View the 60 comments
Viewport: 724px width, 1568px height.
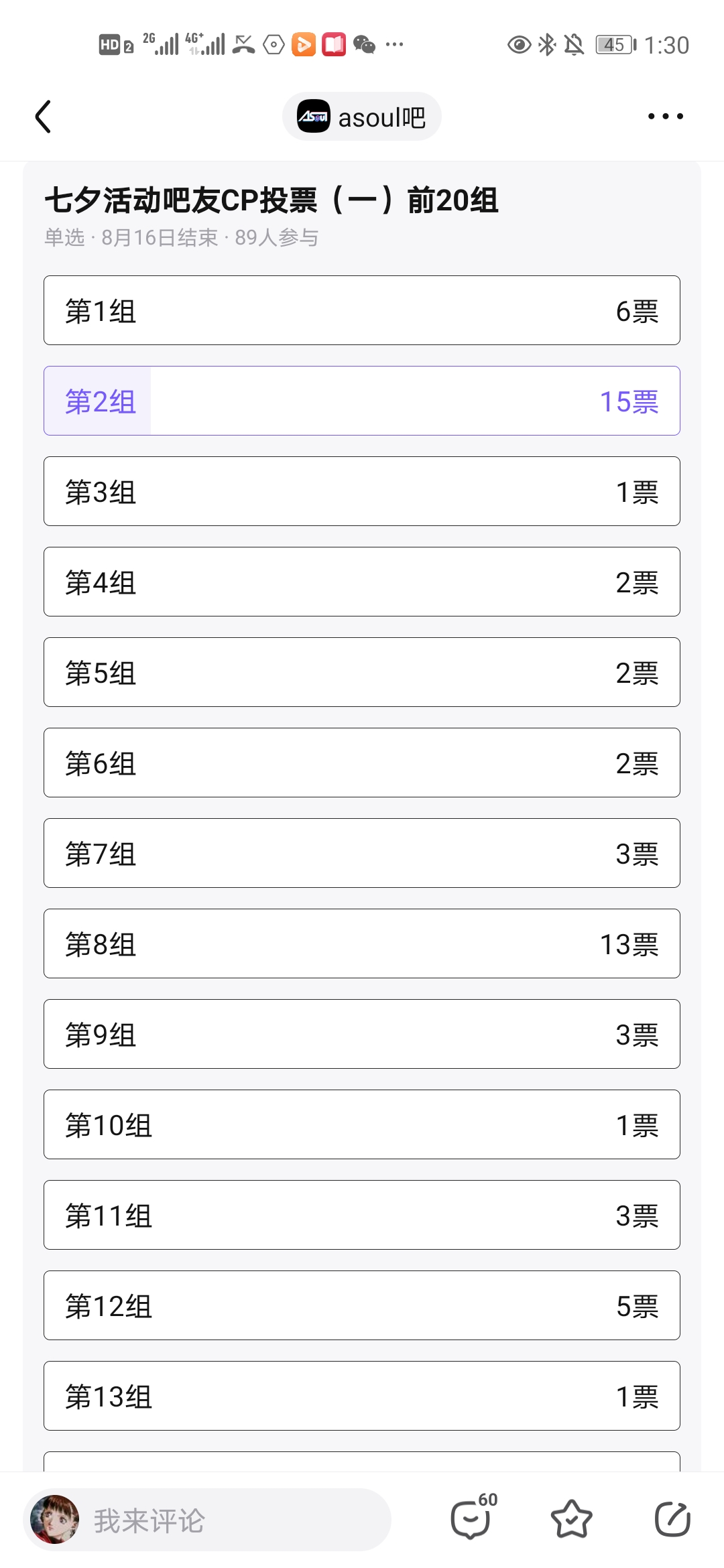472,1518
